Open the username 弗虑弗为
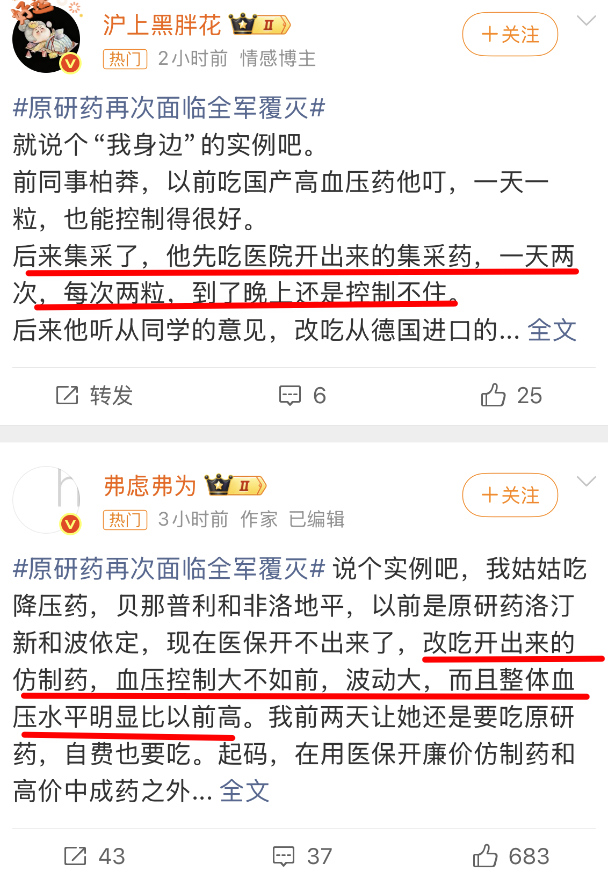The height and width of the screenshot is (876, 608). tap(150, 486)
